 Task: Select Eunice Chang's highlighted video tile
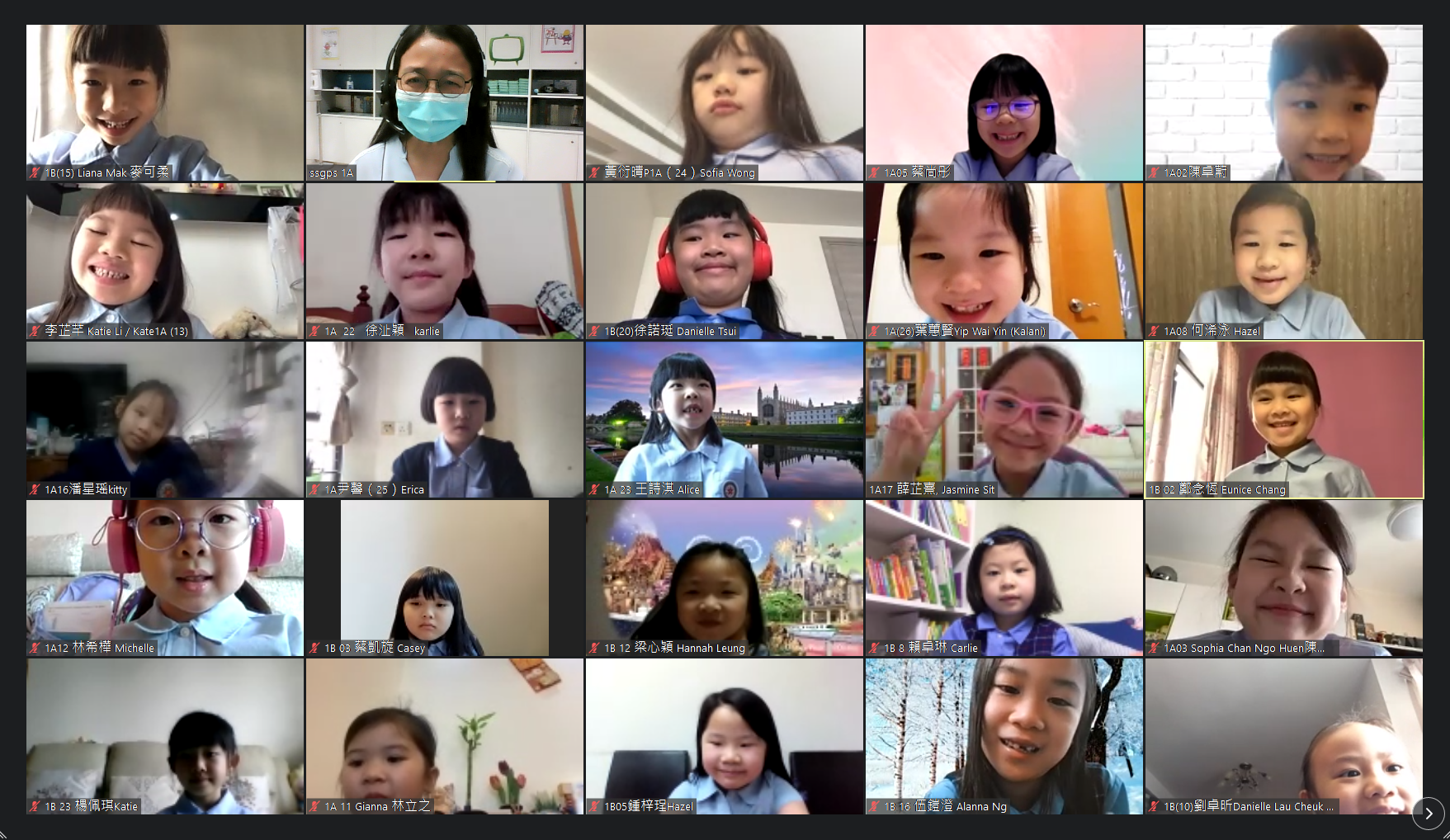point(1283,419)
